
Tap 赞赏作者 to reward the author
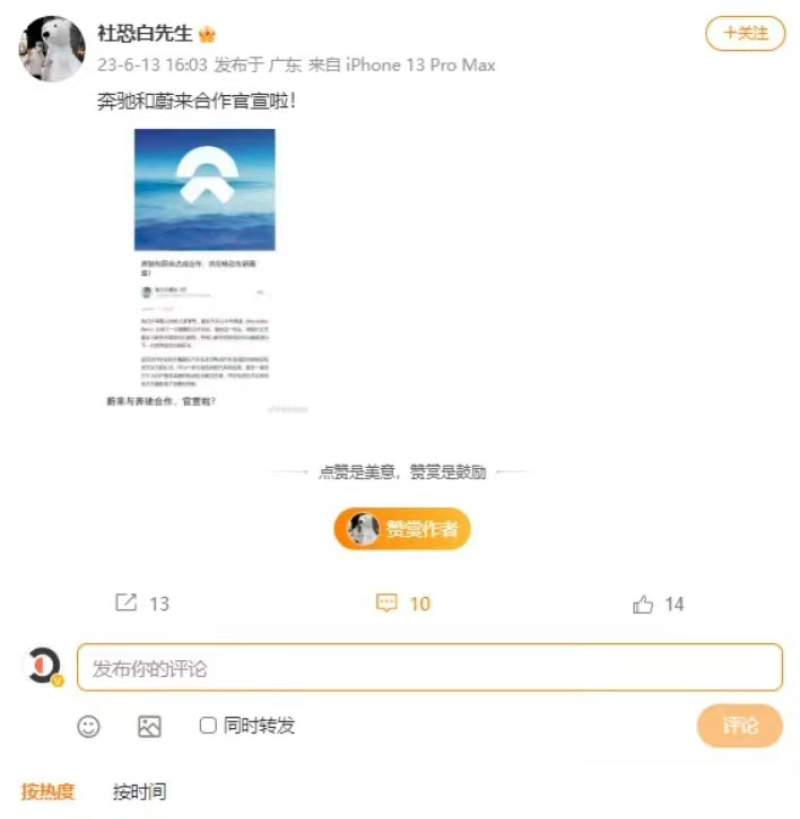click(x=402, y=529)
